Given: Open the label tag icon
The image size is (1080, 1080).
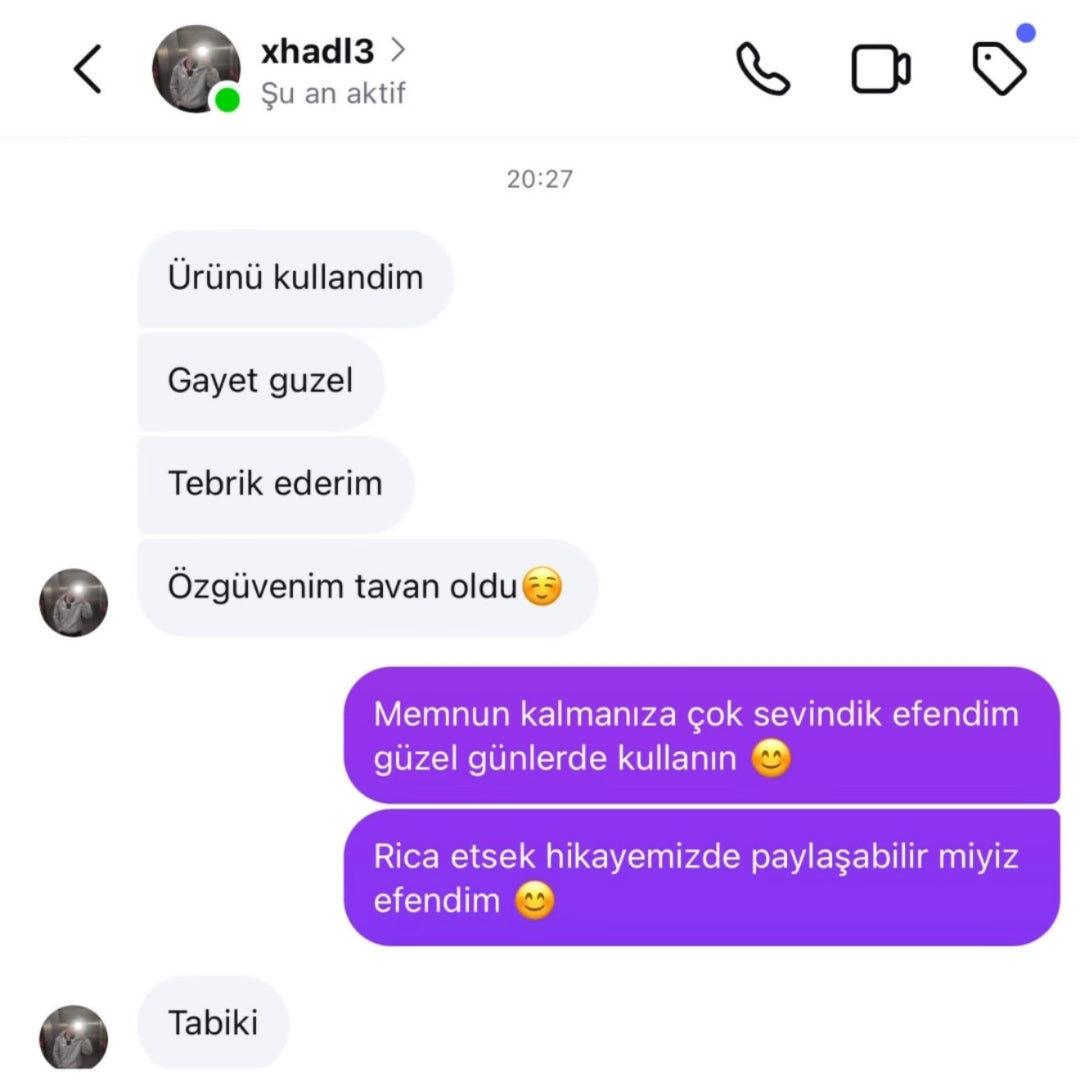Looking at the screenshot, I should tap(999, 69).
